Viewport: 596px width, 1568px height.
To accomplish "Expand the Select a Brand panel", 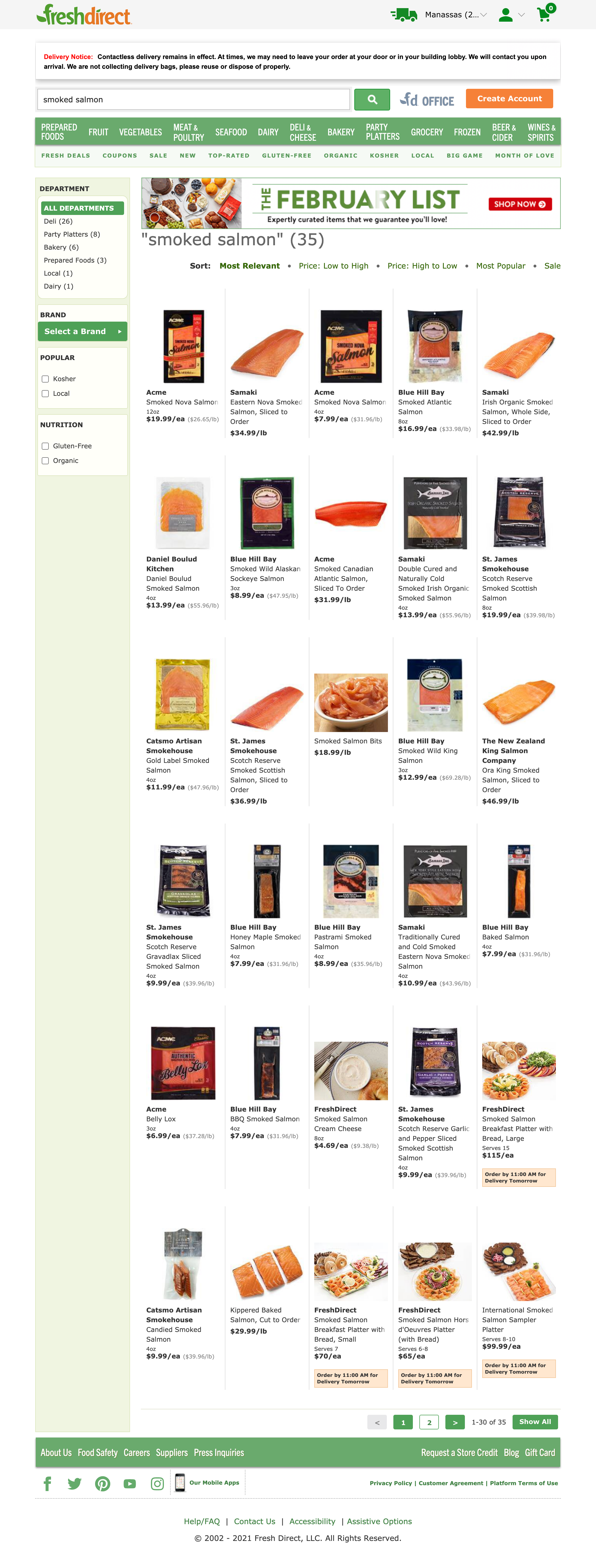I will pyautogui.click(x=82, y=331).
